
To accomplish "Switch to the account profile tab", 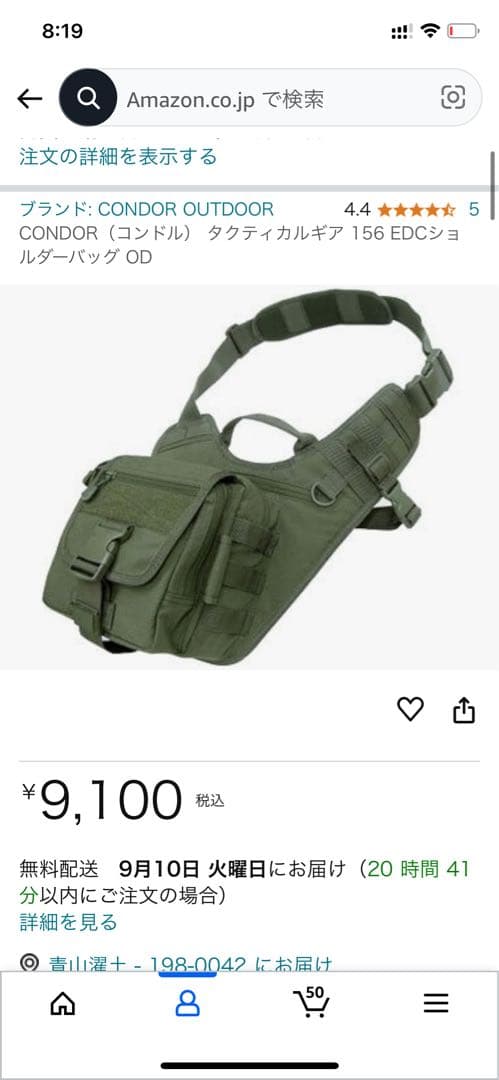I will tap(187, 1004).
